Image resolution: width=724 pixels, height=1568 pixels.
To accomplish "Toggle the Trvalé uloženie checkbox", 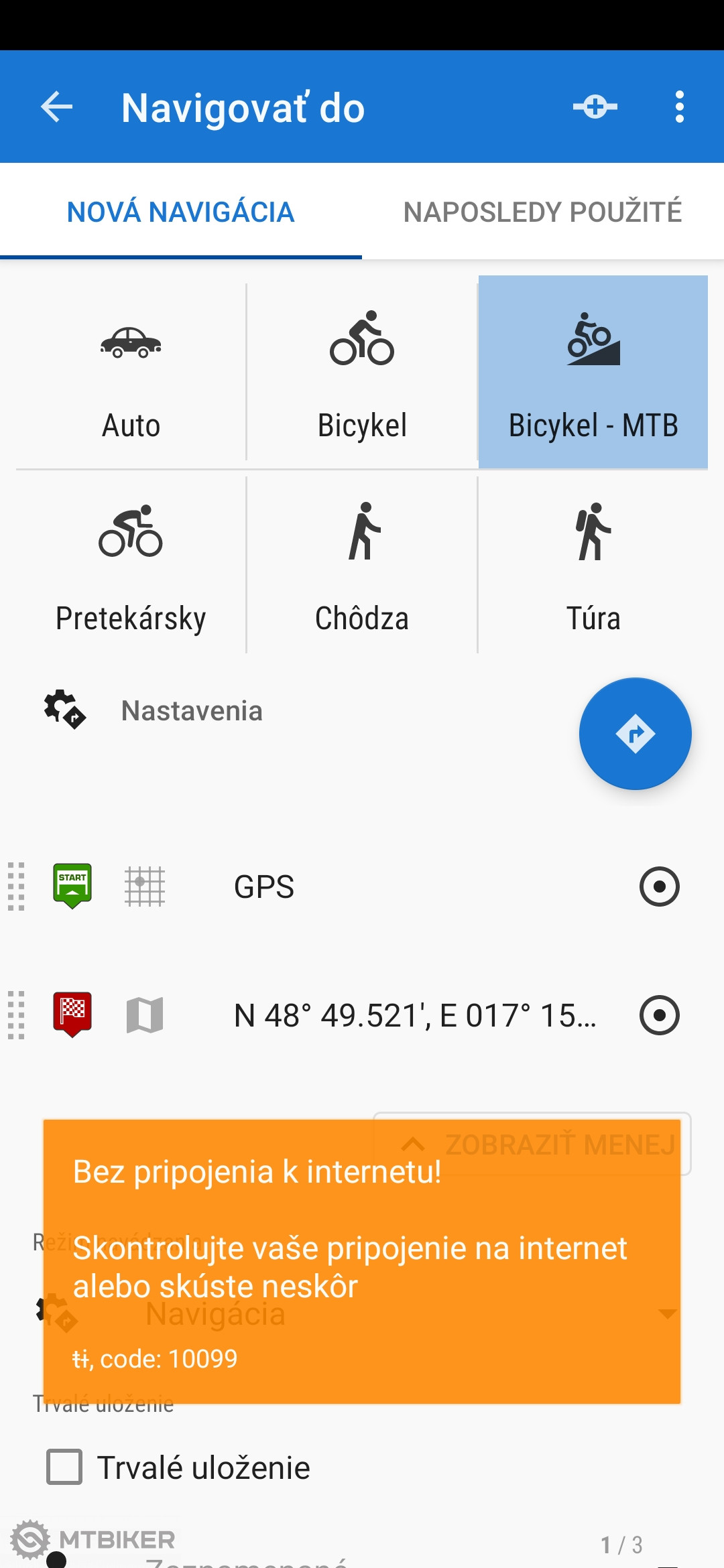I will click(x=64, y=1467).
